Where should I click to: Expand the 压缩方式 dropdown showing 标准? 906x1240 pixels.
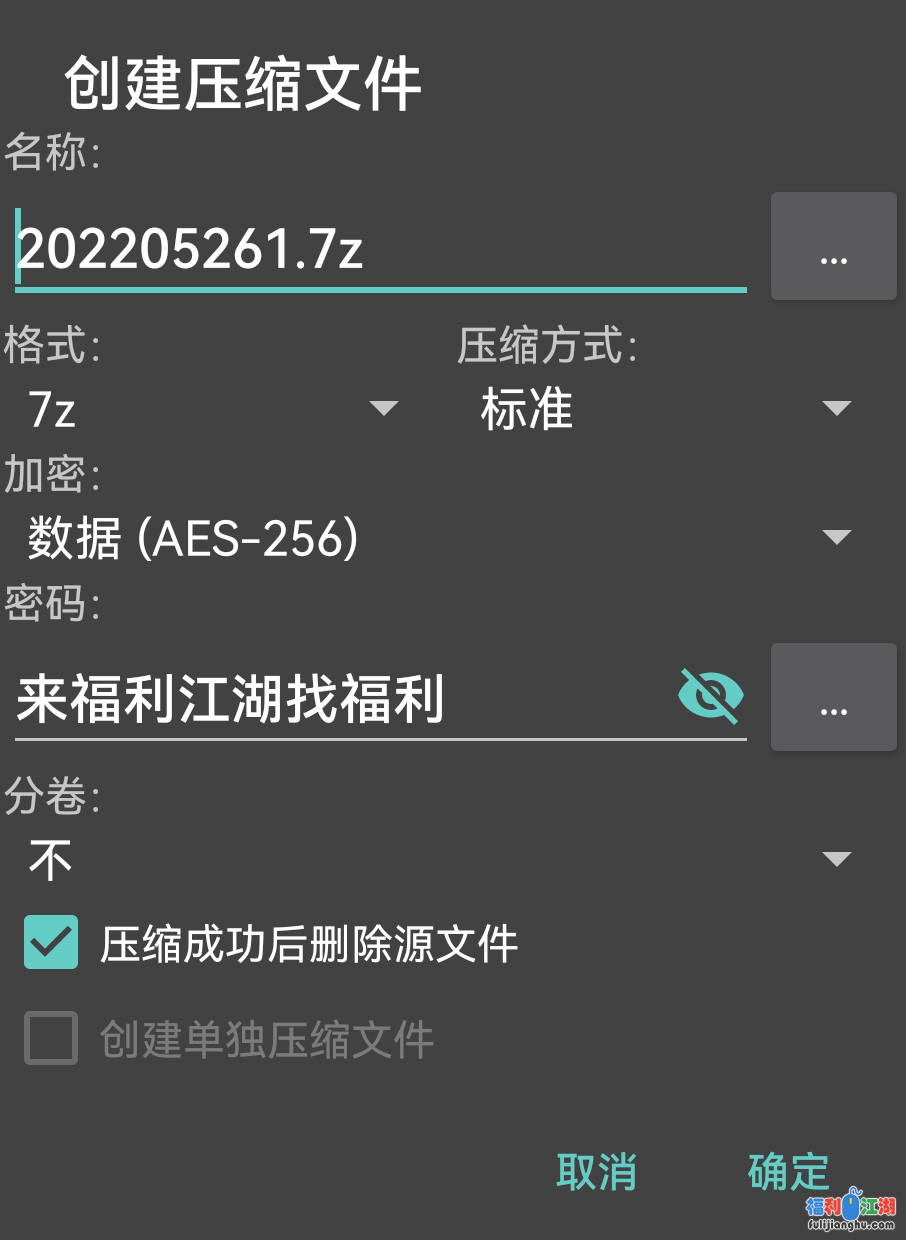pyautogui.click(x=665, y=409)
